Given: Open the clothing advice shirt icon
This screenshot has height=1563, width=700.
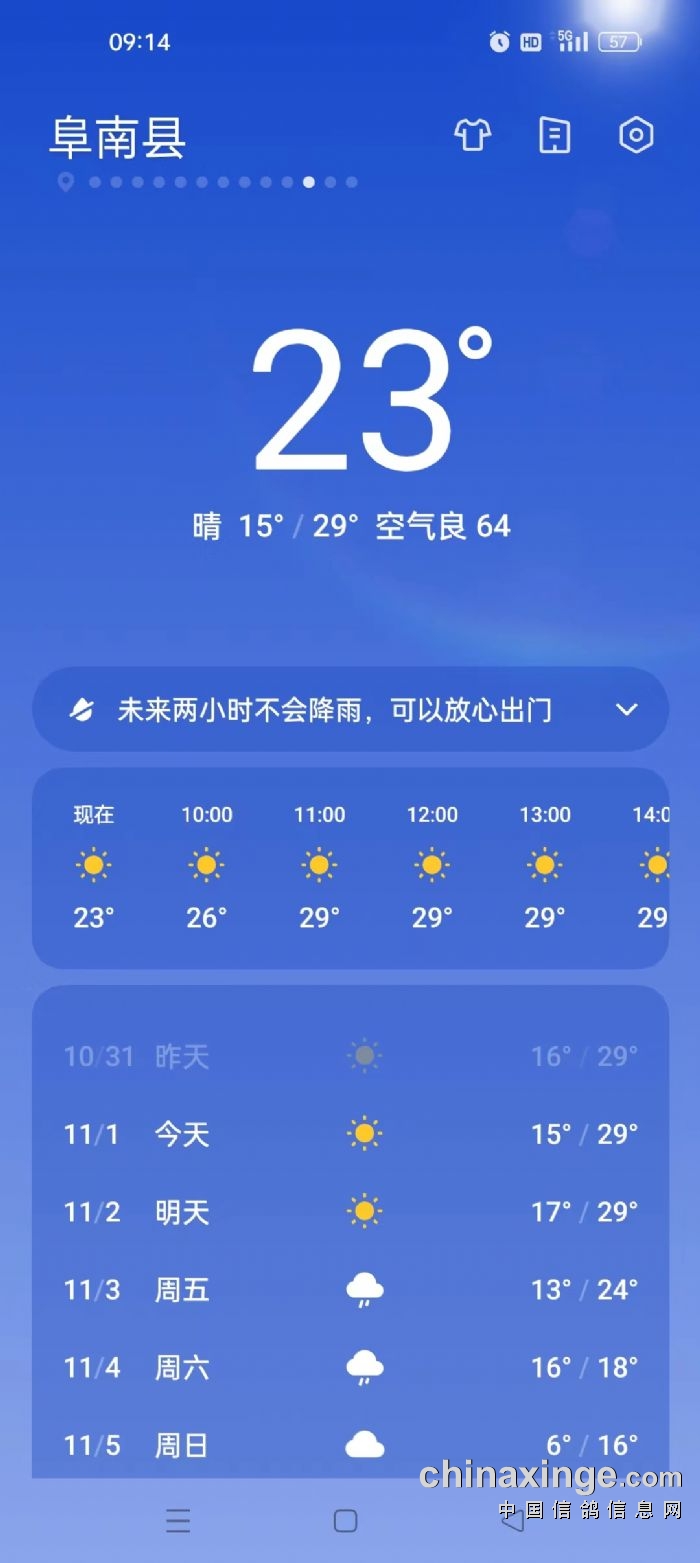Looking at the screenshot, I should (473, 135).
